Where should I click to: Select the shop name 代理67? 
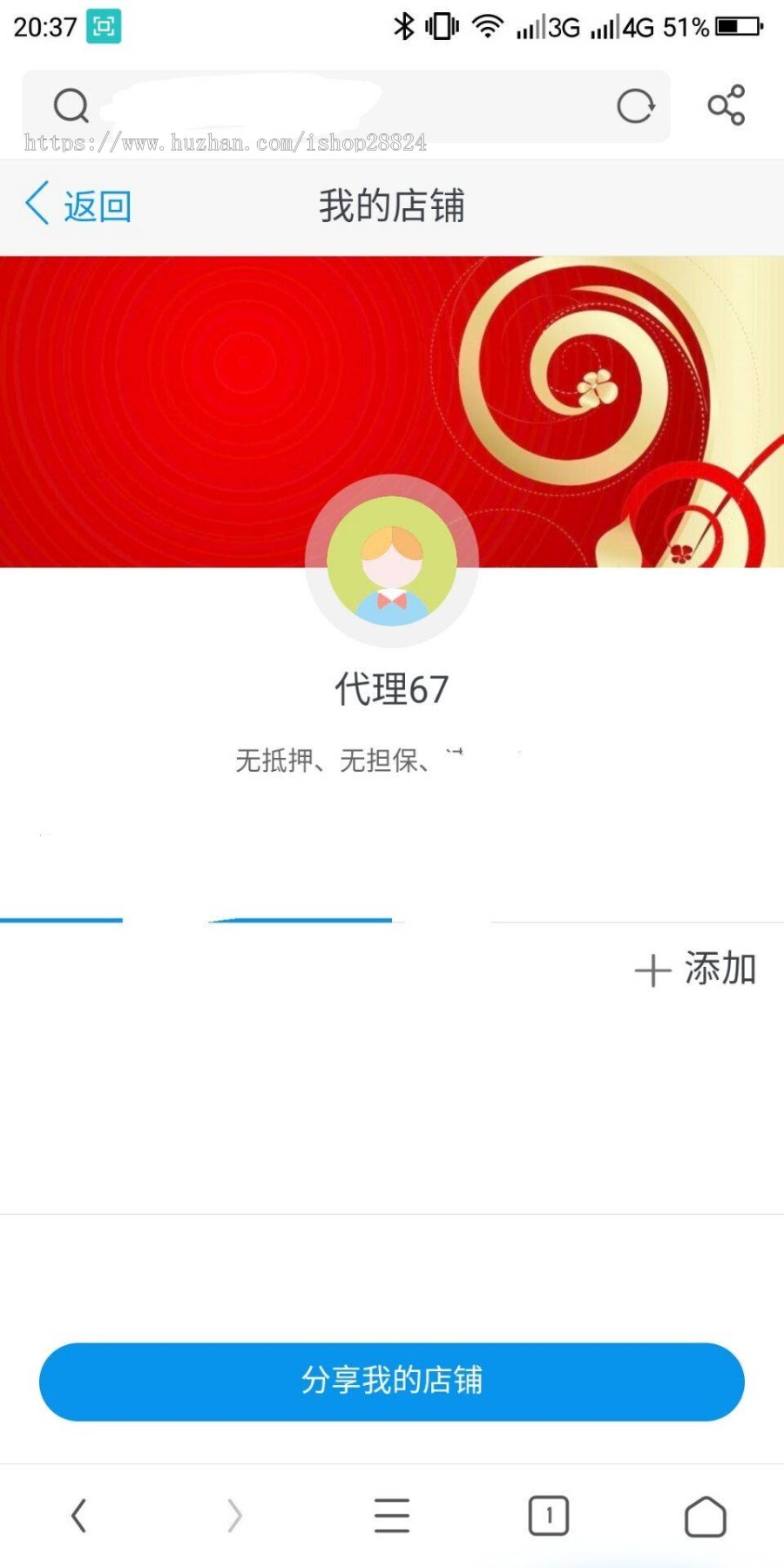pos(391,688)
